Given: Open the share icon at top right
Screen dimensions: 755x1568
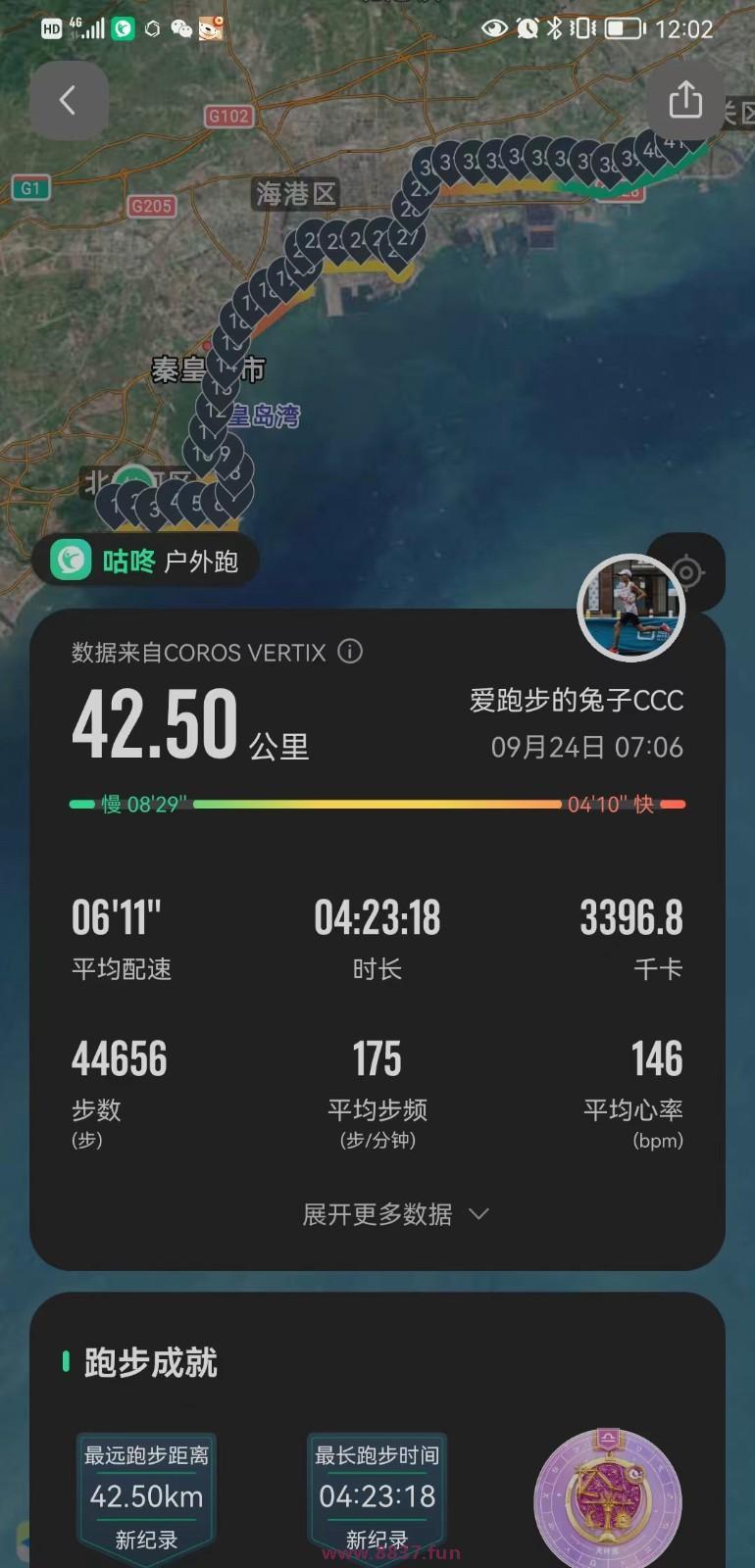Looking at the screenshot, I should coord(685,100).
